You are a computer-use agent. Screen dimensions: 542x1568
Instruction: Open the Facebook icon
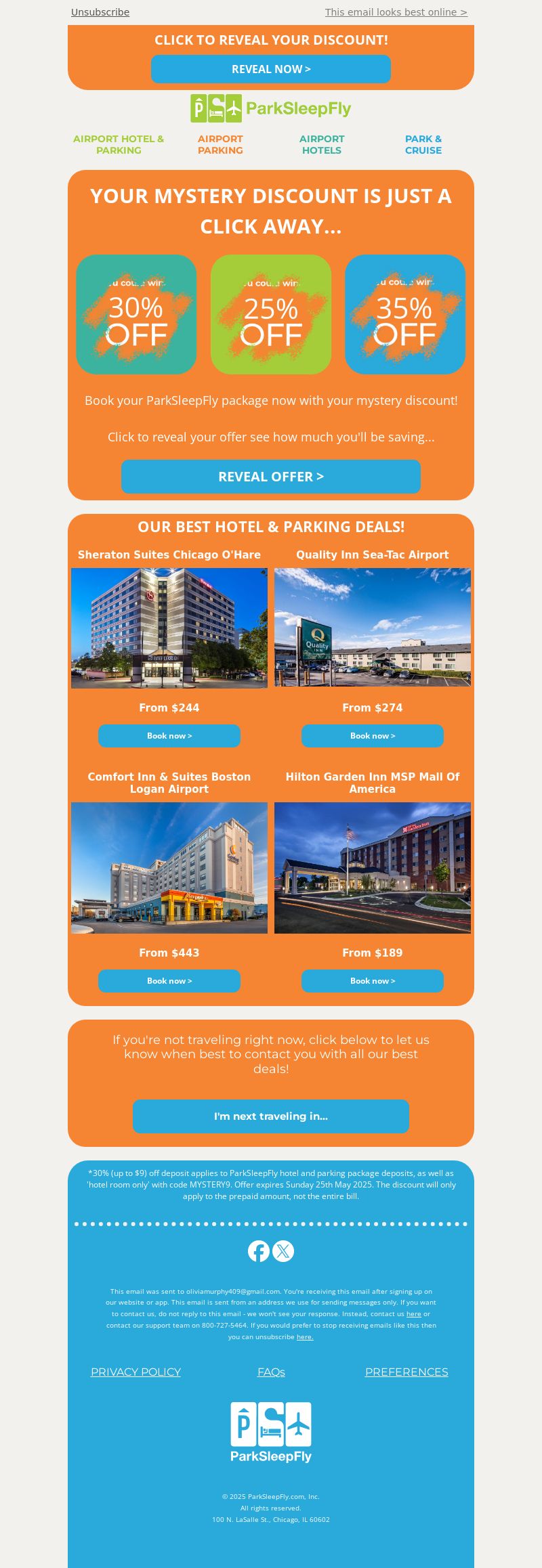[x=259, y=1251]
